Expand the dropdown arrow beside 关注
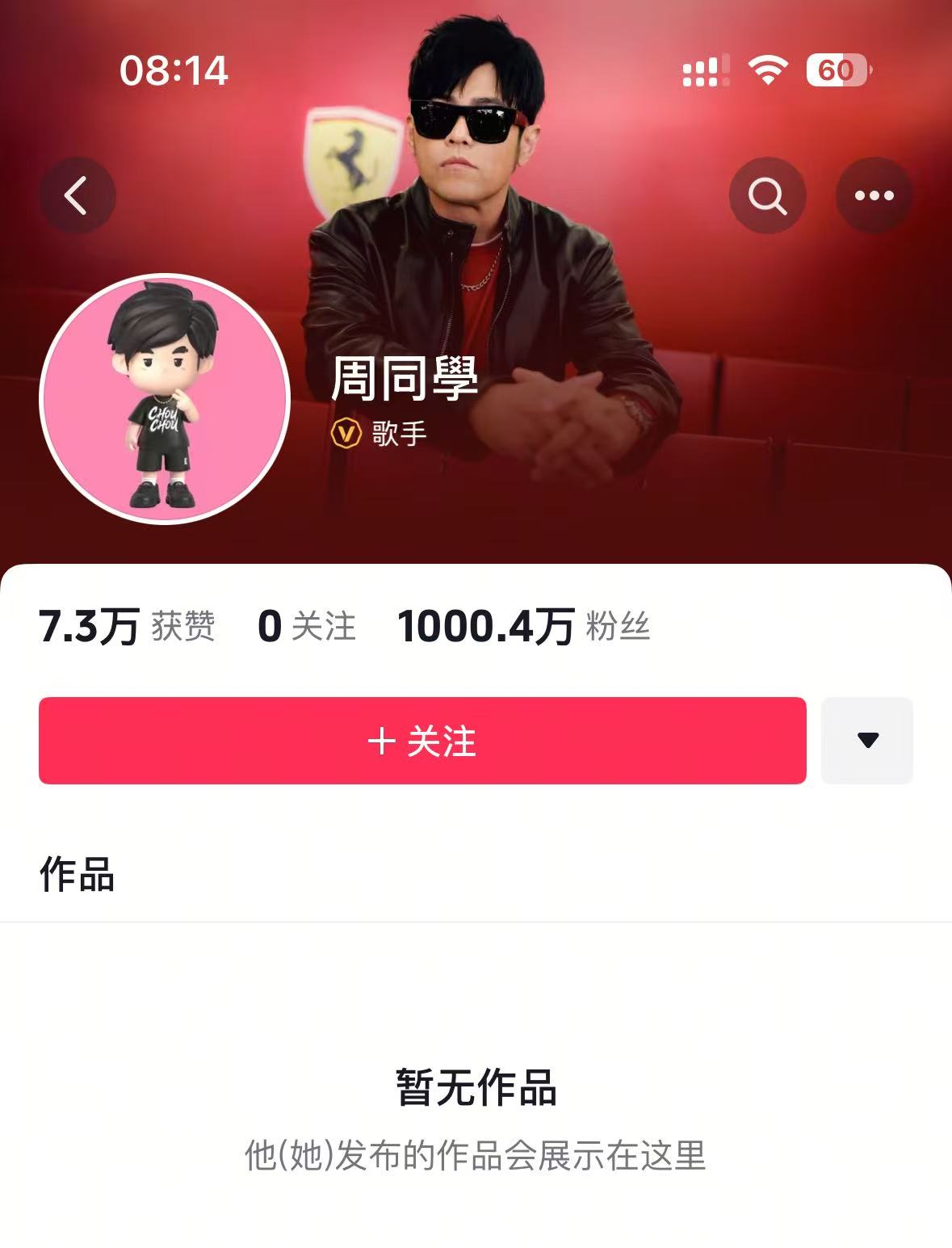Image resolution: width=952 pixels, height=1248 pixels. (x=867, y=741)
